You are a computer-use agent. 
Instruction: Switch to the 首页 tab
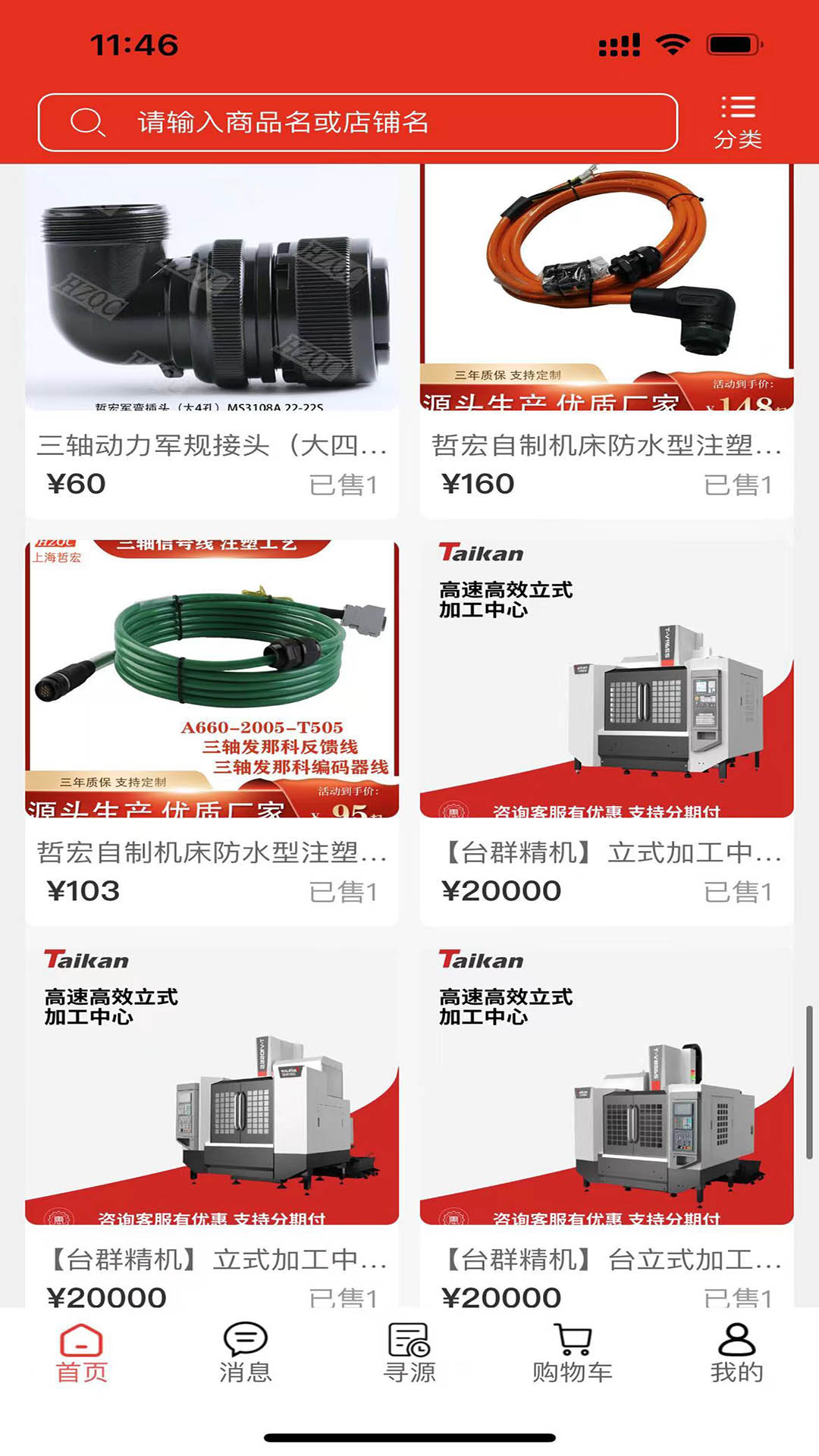[x=82, y=1354]
